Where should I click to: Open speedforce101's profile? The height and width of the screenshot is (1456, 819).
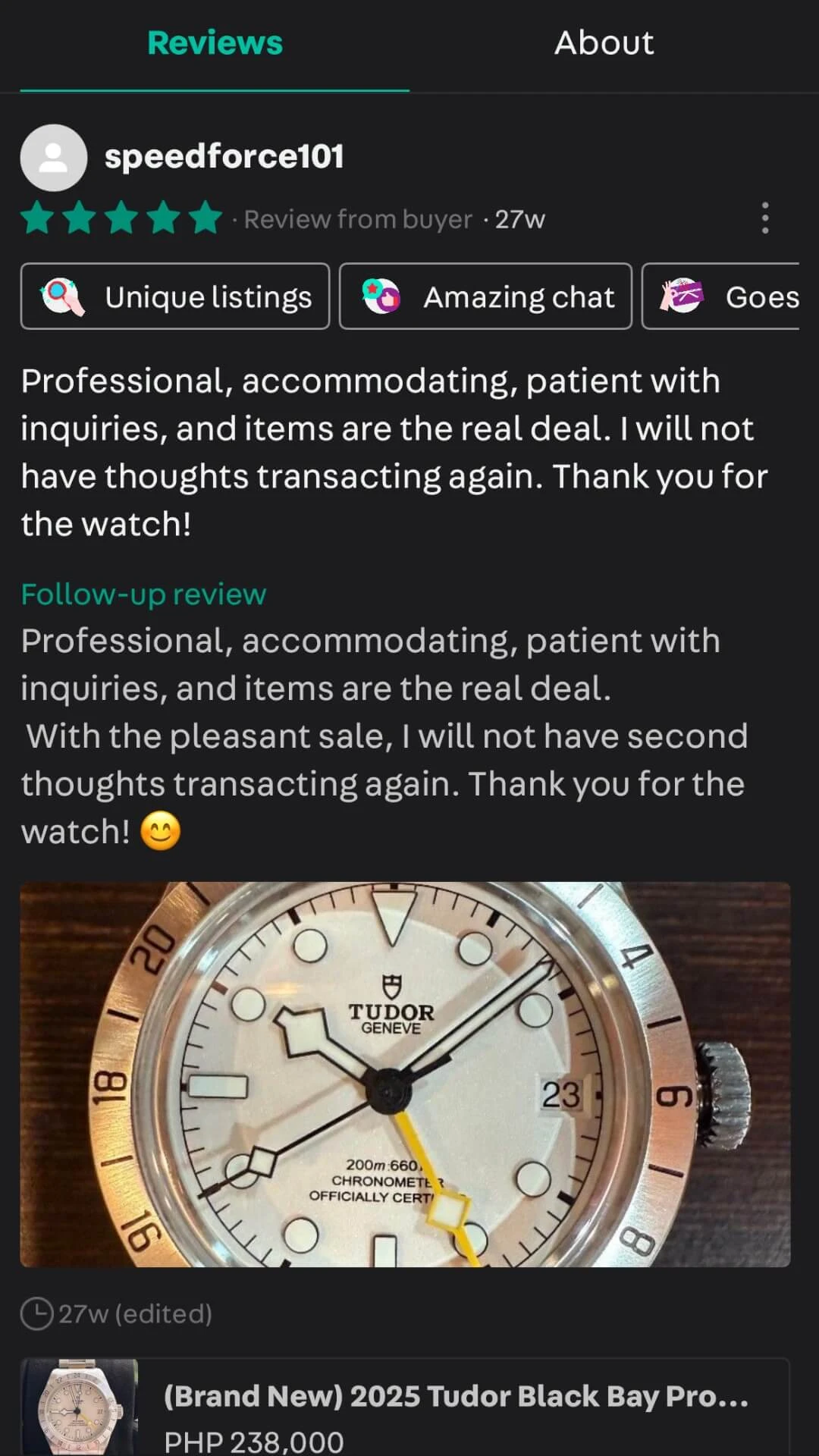coord(224,157)
